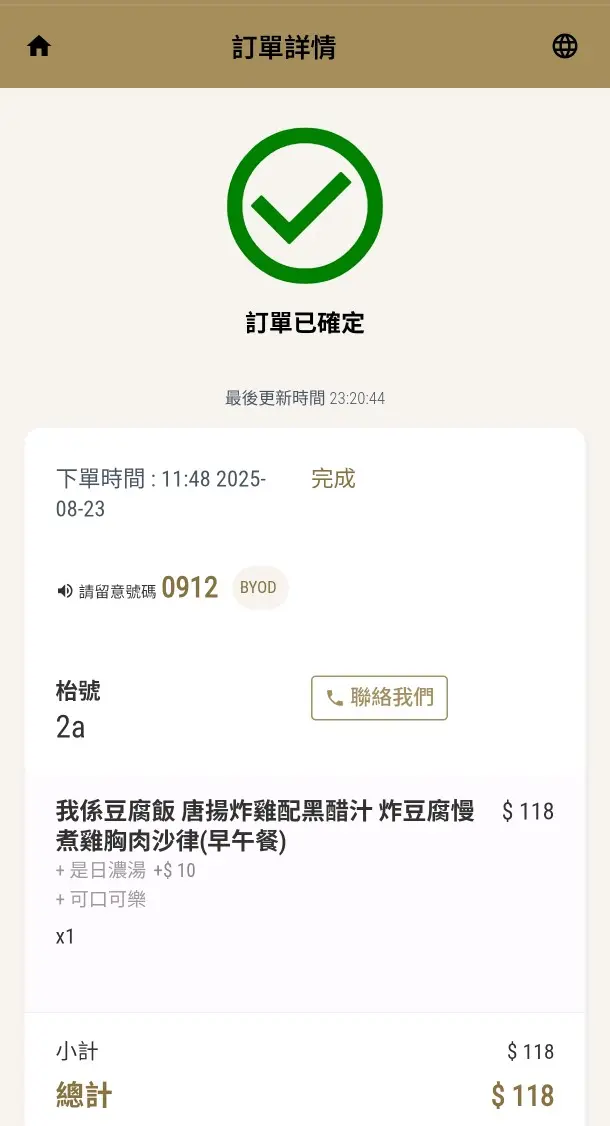
Task: Open the language globe icon
Action: coord(565,46)
